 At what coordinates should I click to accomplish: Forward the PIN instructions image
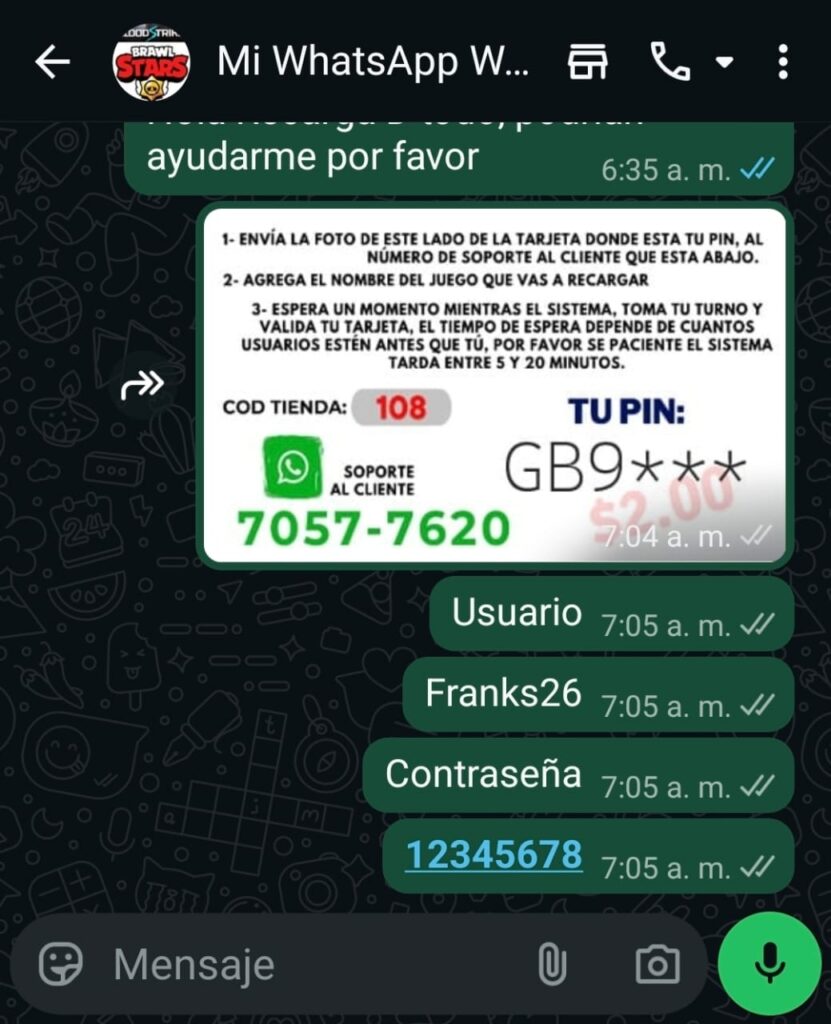[x=142, y=384]
